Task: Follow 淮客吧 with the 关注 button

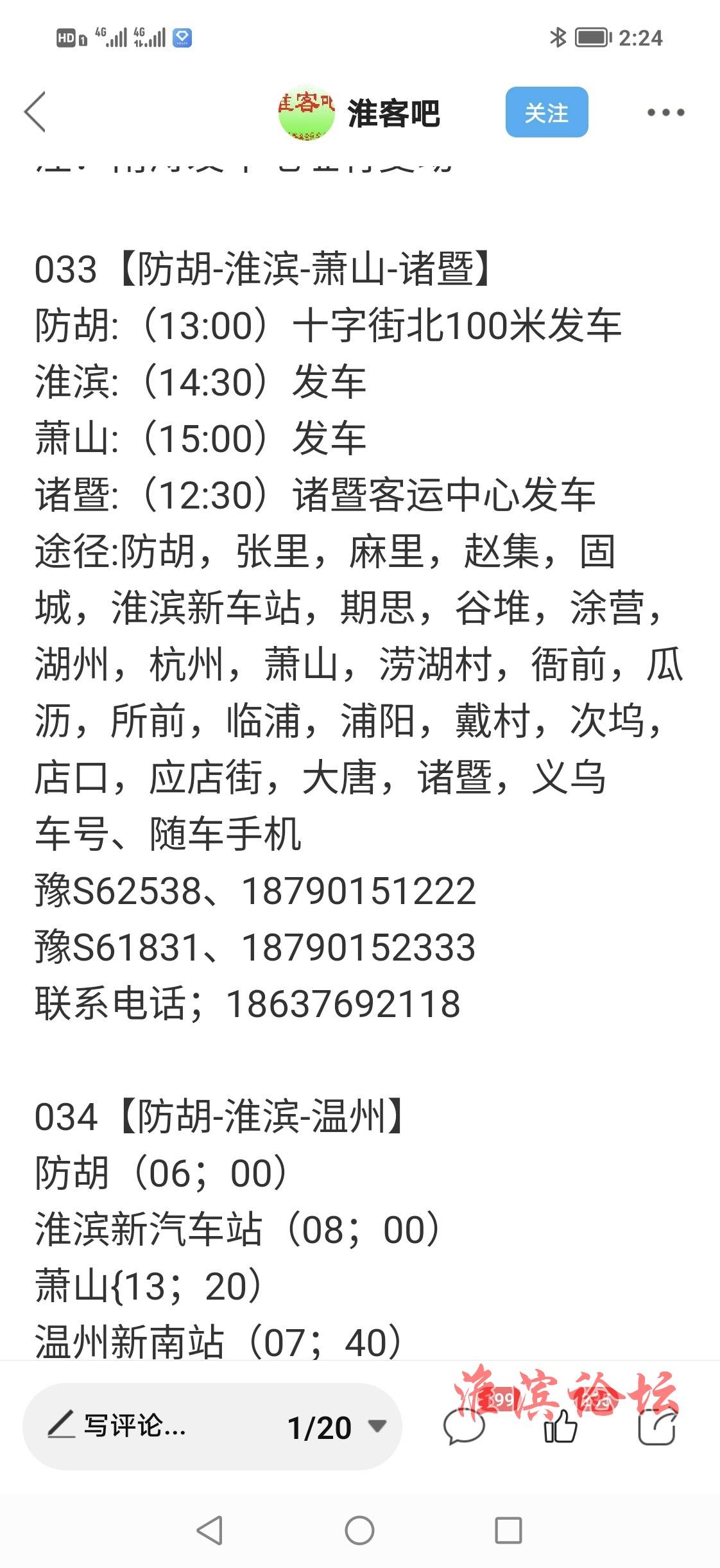Action: [x=546, y=112]
